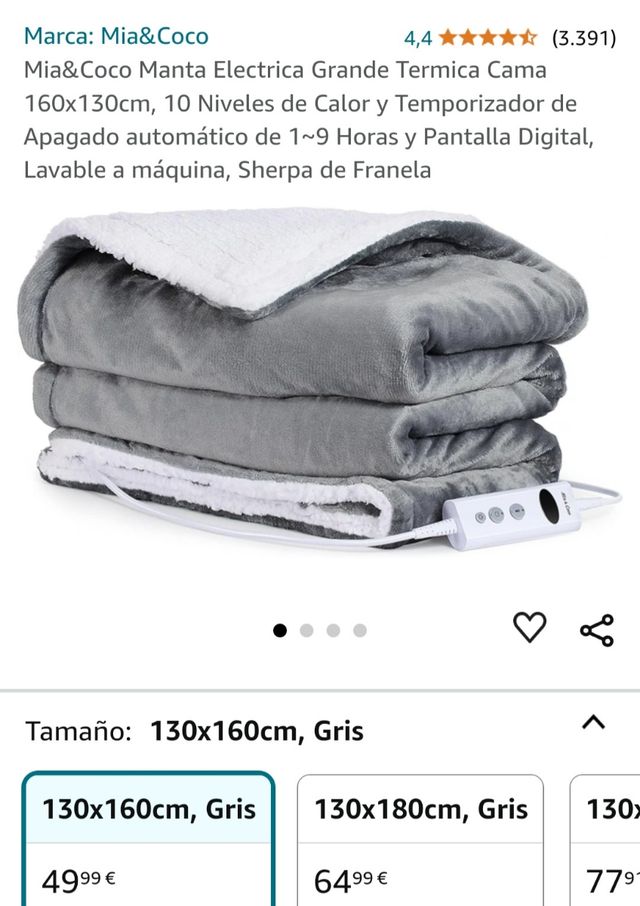Choose the 130x180cm, Gris size
The height and width of the screenshot is (906, 640).
(x=420, y=838)
